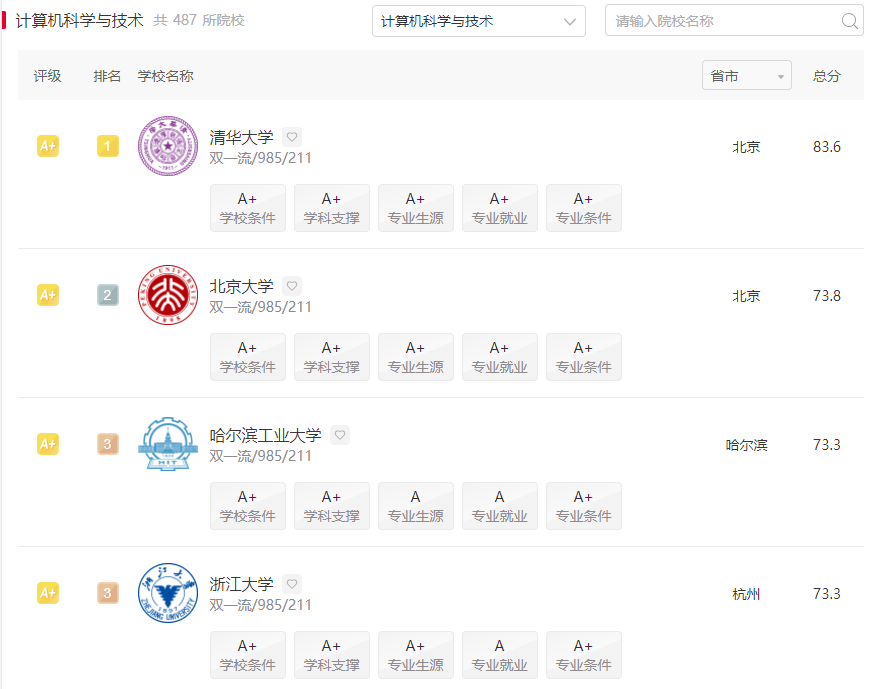Open the 计算机科学与技术 major dropdown
The width and height of the screenshot is (871, 689).
478,21
